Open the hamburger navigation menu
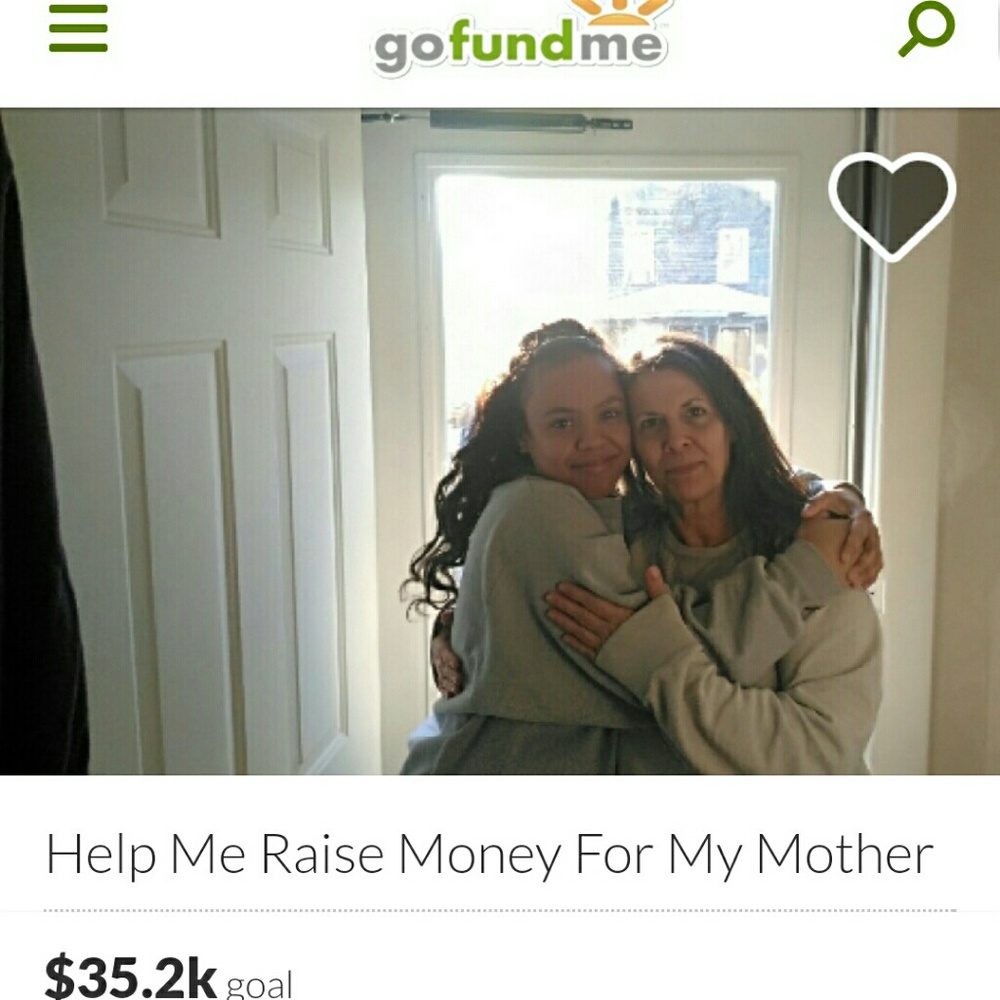1000x1000 pixels. coord(78,29)
